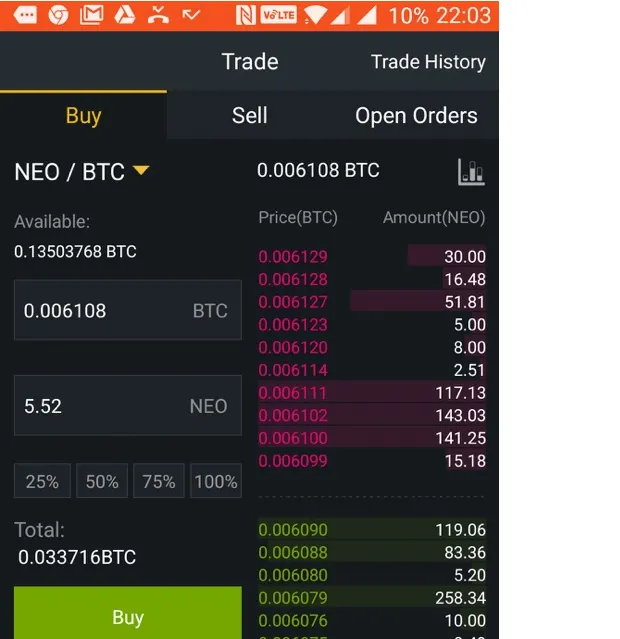Choose 75% of available balance
Image resolution: width=620 pixels, height=639 pixels.
(159, 481)
